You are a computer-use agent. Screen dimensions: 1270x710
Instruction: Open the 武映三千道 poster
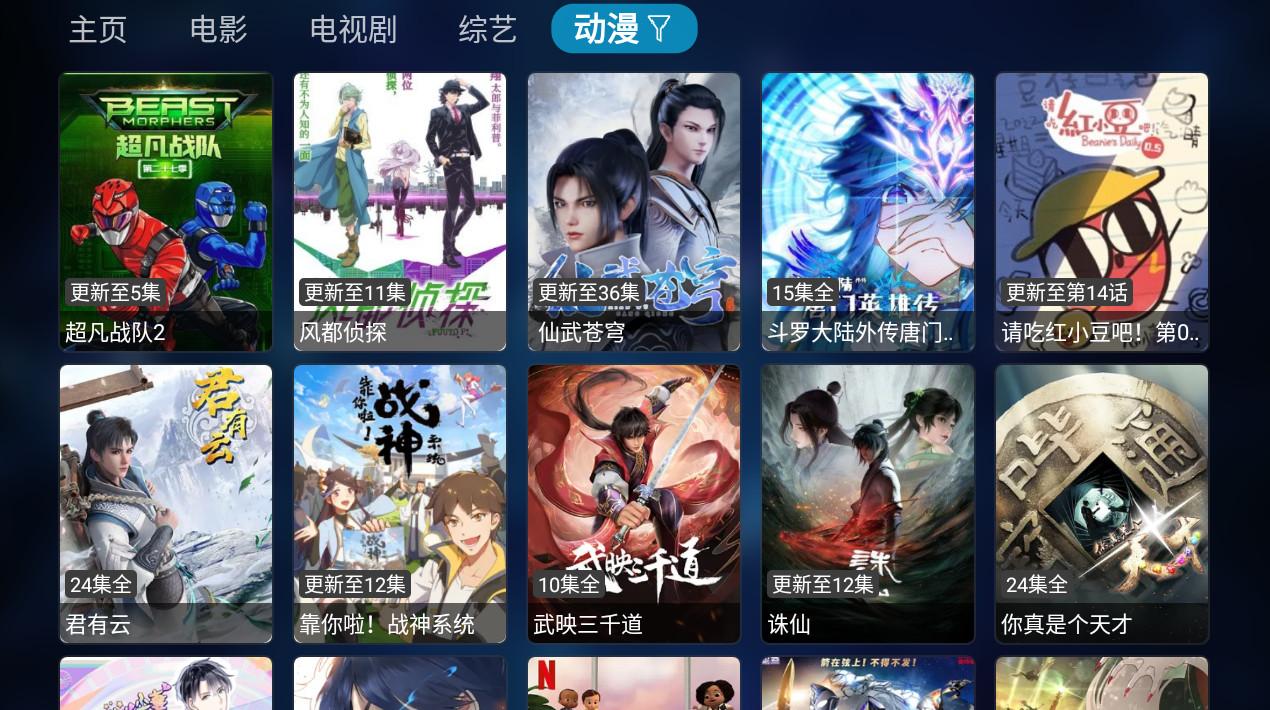634,503
